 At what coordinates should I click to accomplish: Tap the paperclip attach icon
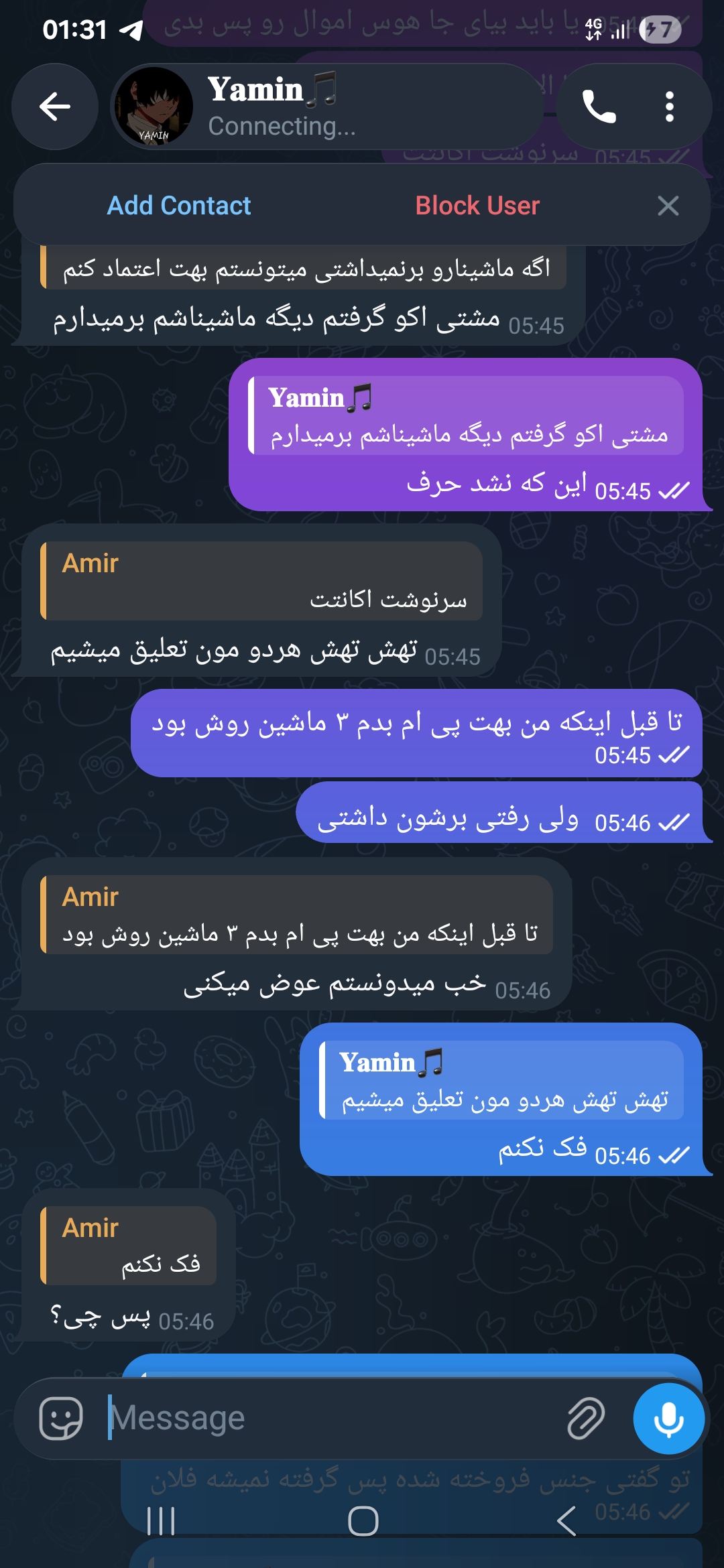click(x=586, y=1419)
